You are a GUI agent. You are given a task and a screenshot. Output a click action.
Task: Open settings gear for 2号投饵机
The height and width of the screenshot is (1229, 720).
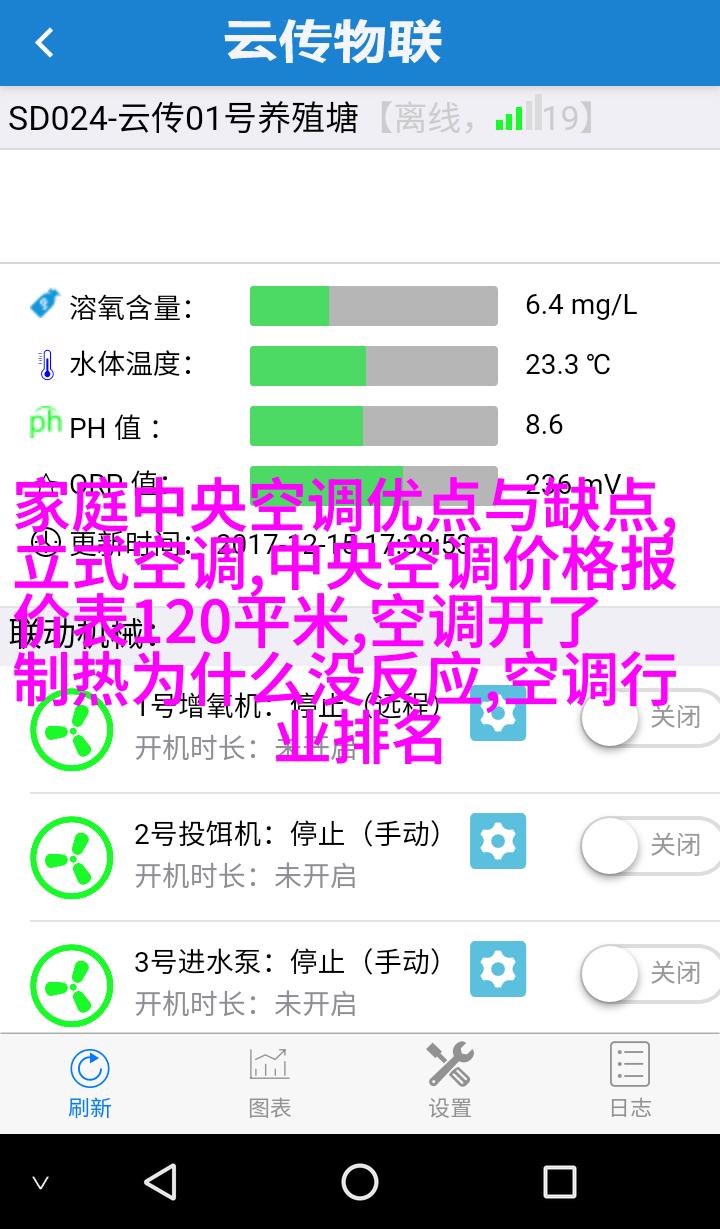497,842
